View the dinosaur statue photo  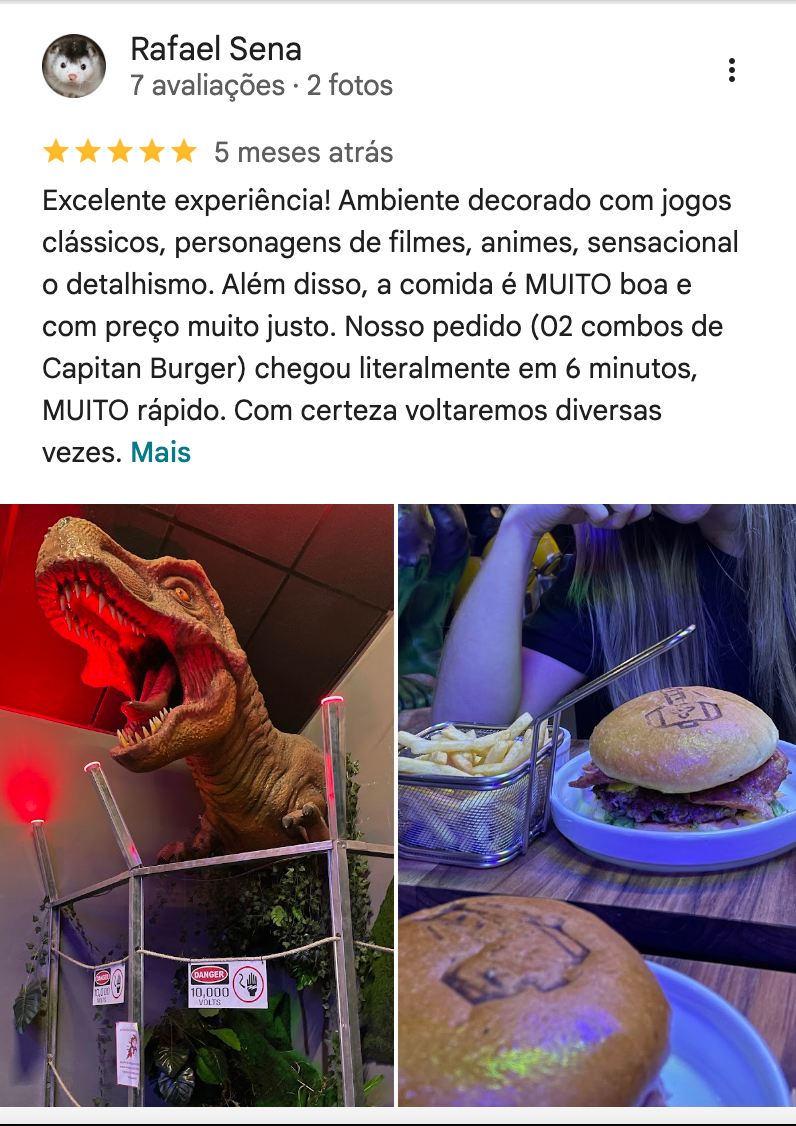click(x=197, y=805)
